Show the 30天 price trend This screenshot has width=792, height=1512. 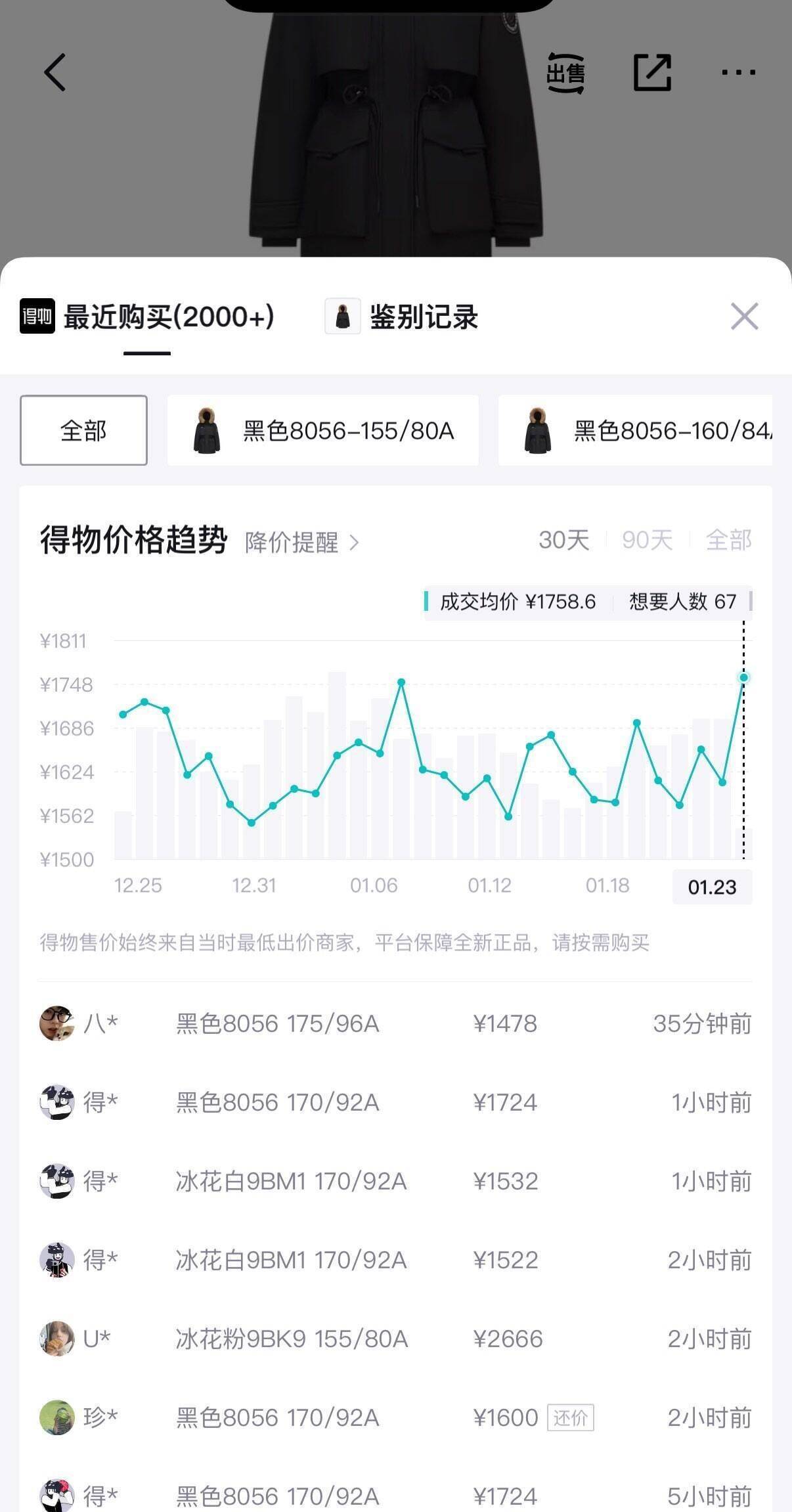[563, 540]
